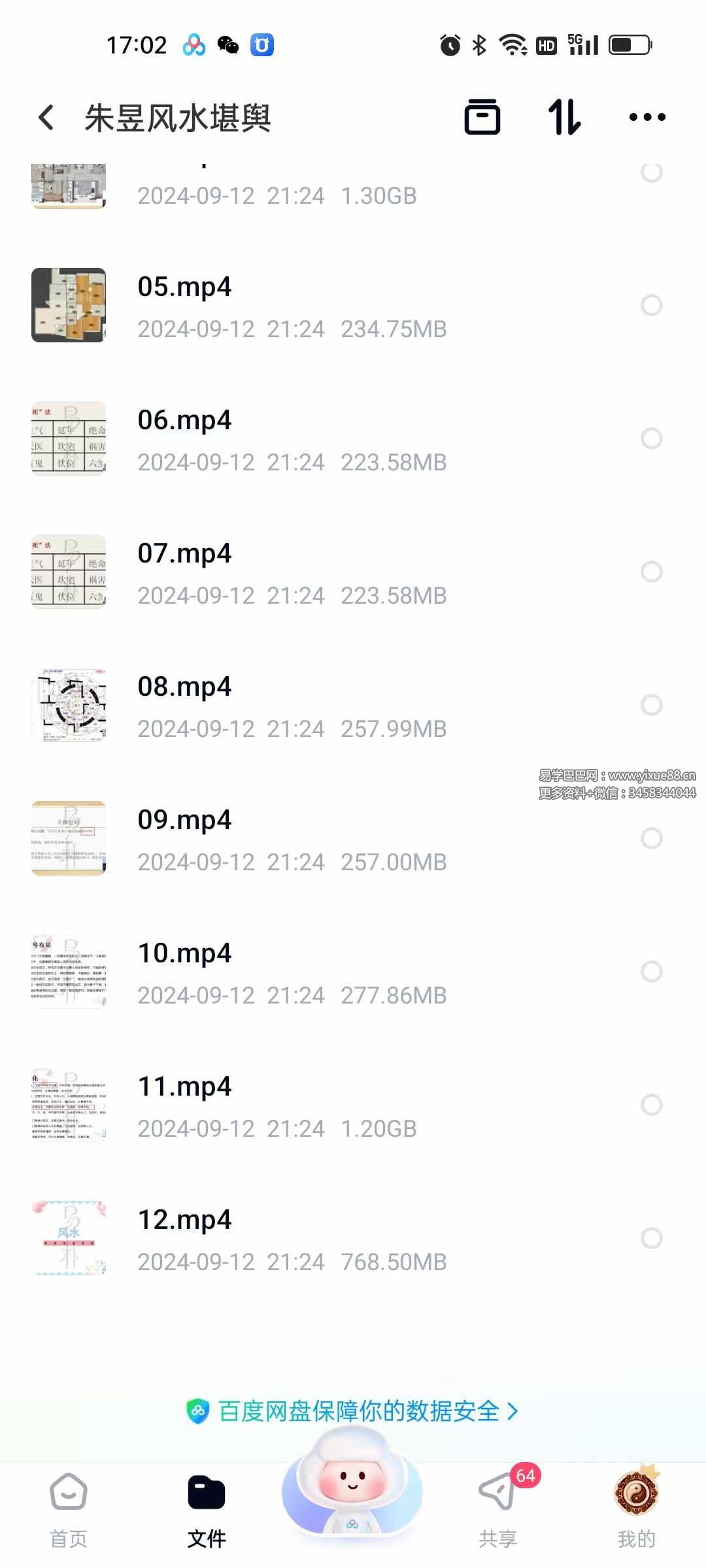Open the thumbnail preview of 06.mp4

click(x=68, y=438)
